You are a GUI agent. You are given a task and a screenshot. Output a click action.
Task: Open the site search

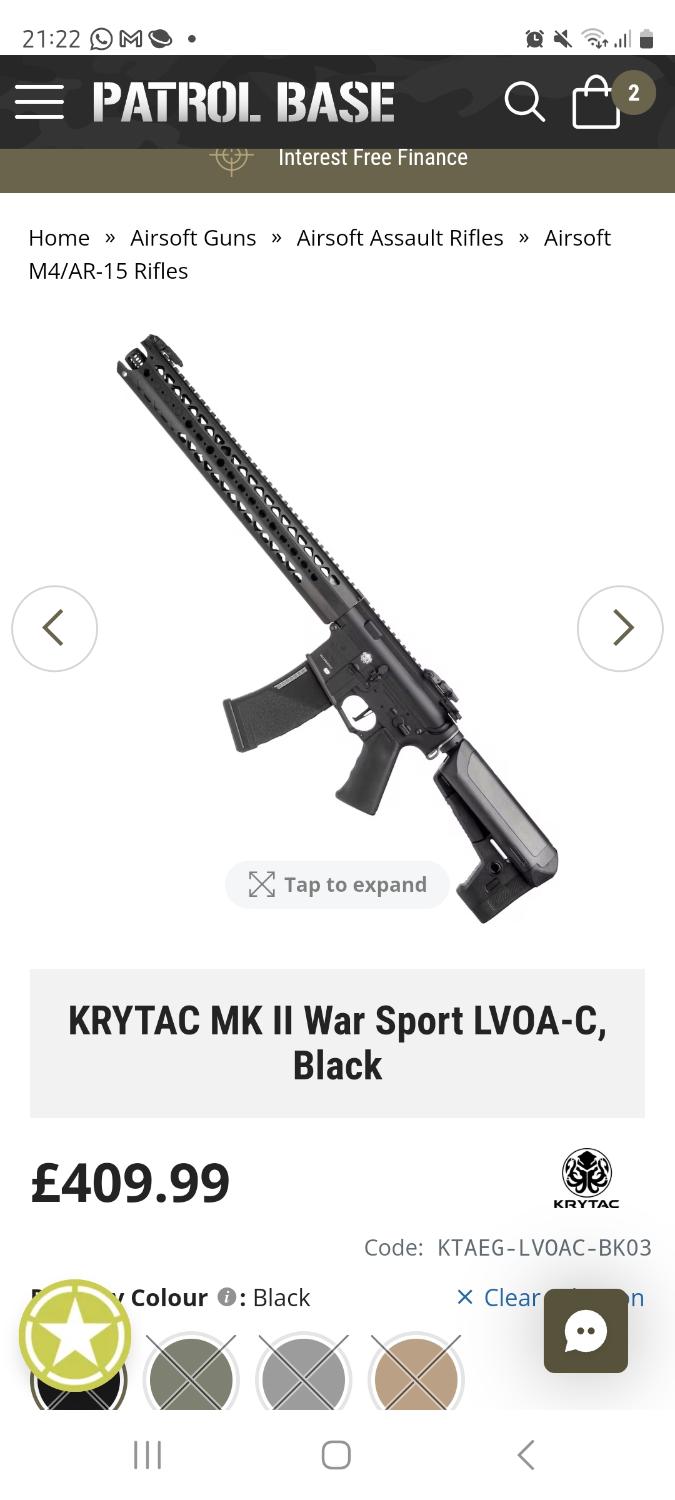(524, 102)
